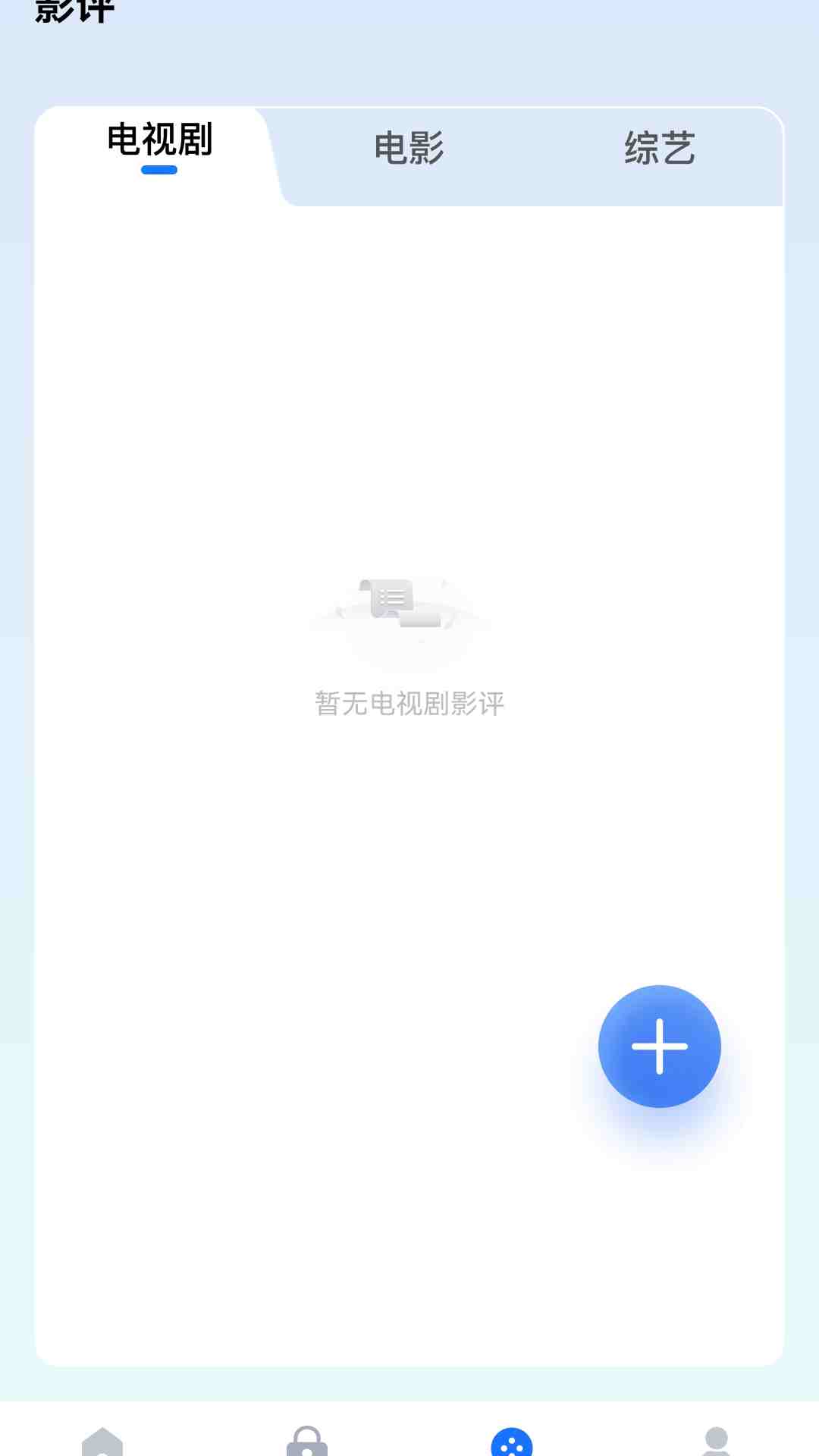The width and height of the screenshot is (819, 1456).
Task: Tap the film reel tab in bottom navigation
Action: point(512,1441)
